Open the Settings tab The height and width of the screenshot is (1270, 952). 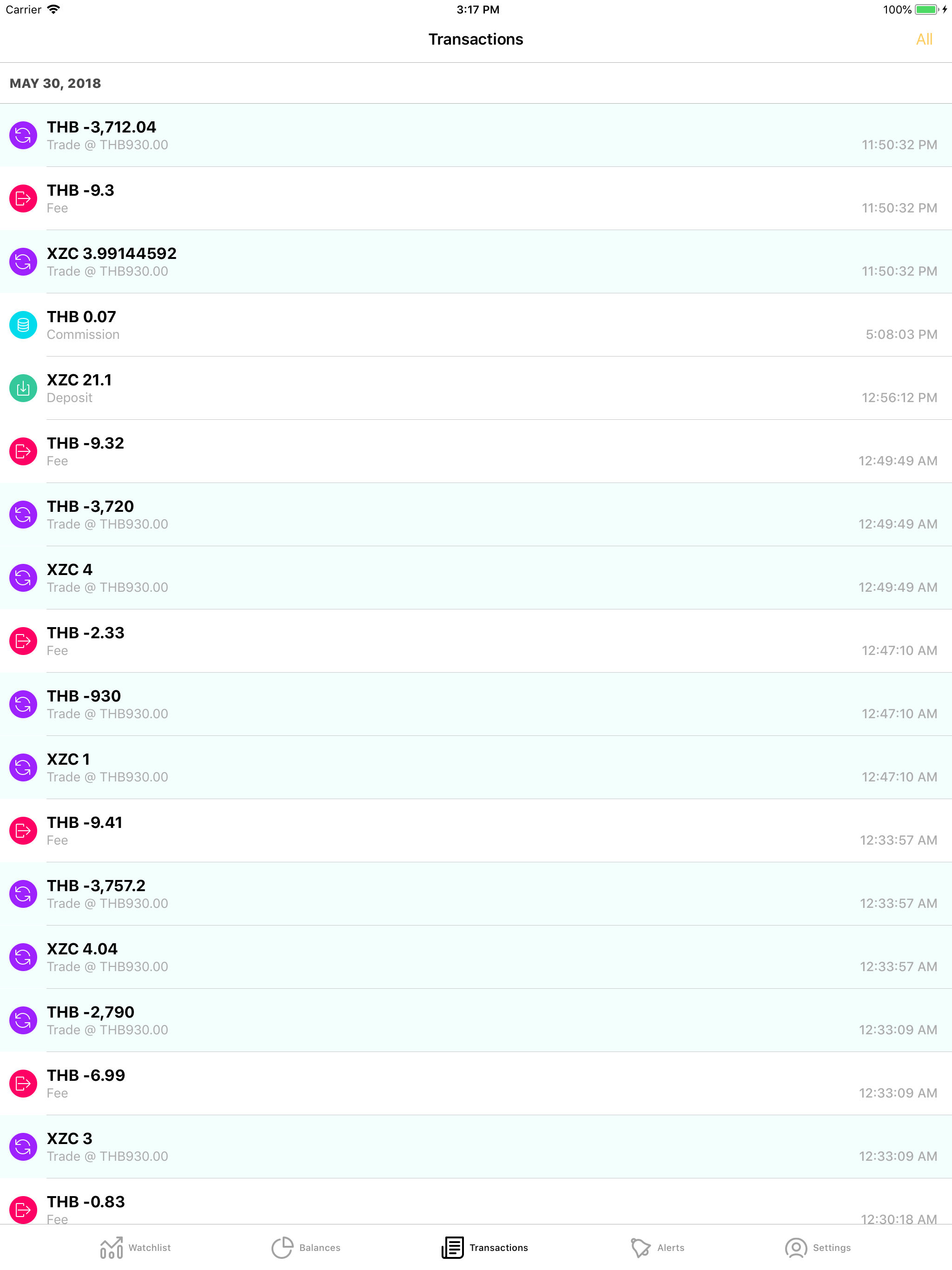point(818,1247)
